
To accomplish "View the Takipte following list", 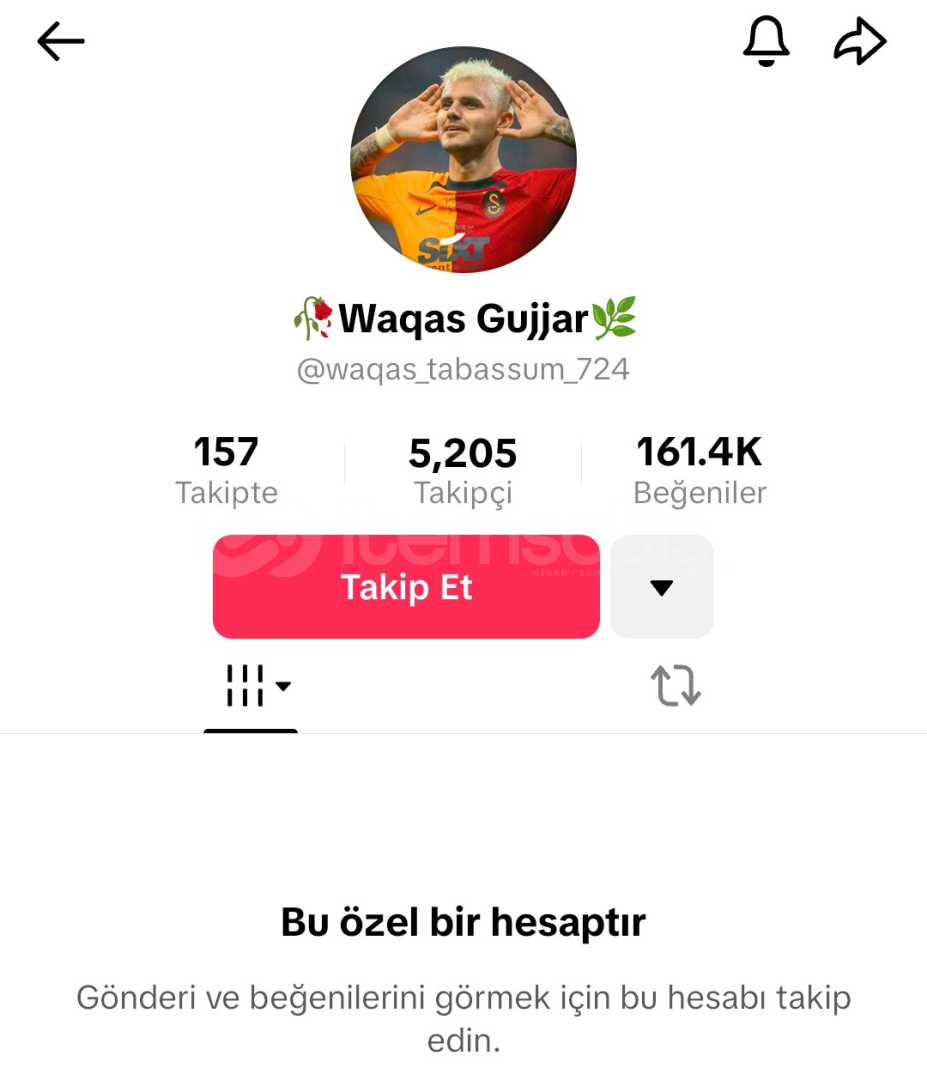I will (226, 470).
